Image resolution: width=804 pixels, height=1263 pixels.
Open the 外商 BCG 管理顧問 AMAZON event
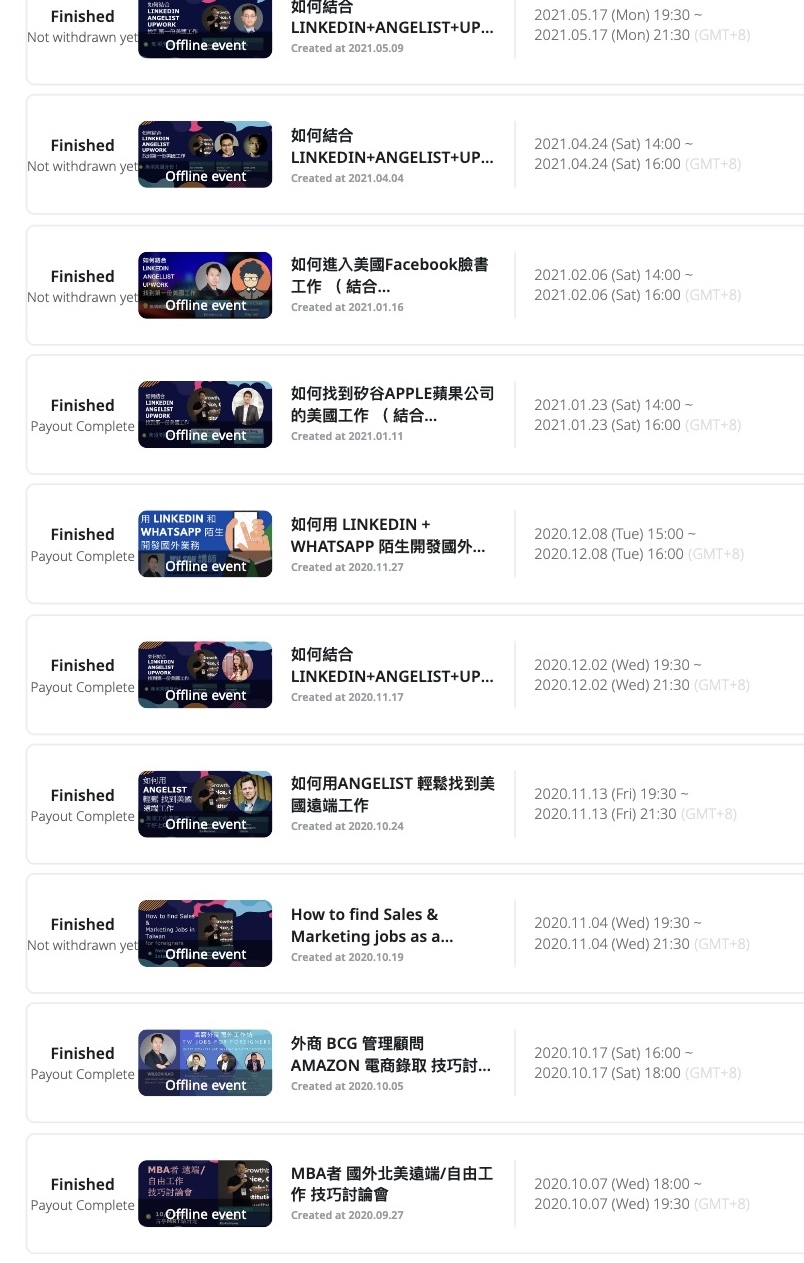[x=414, y=1063]
